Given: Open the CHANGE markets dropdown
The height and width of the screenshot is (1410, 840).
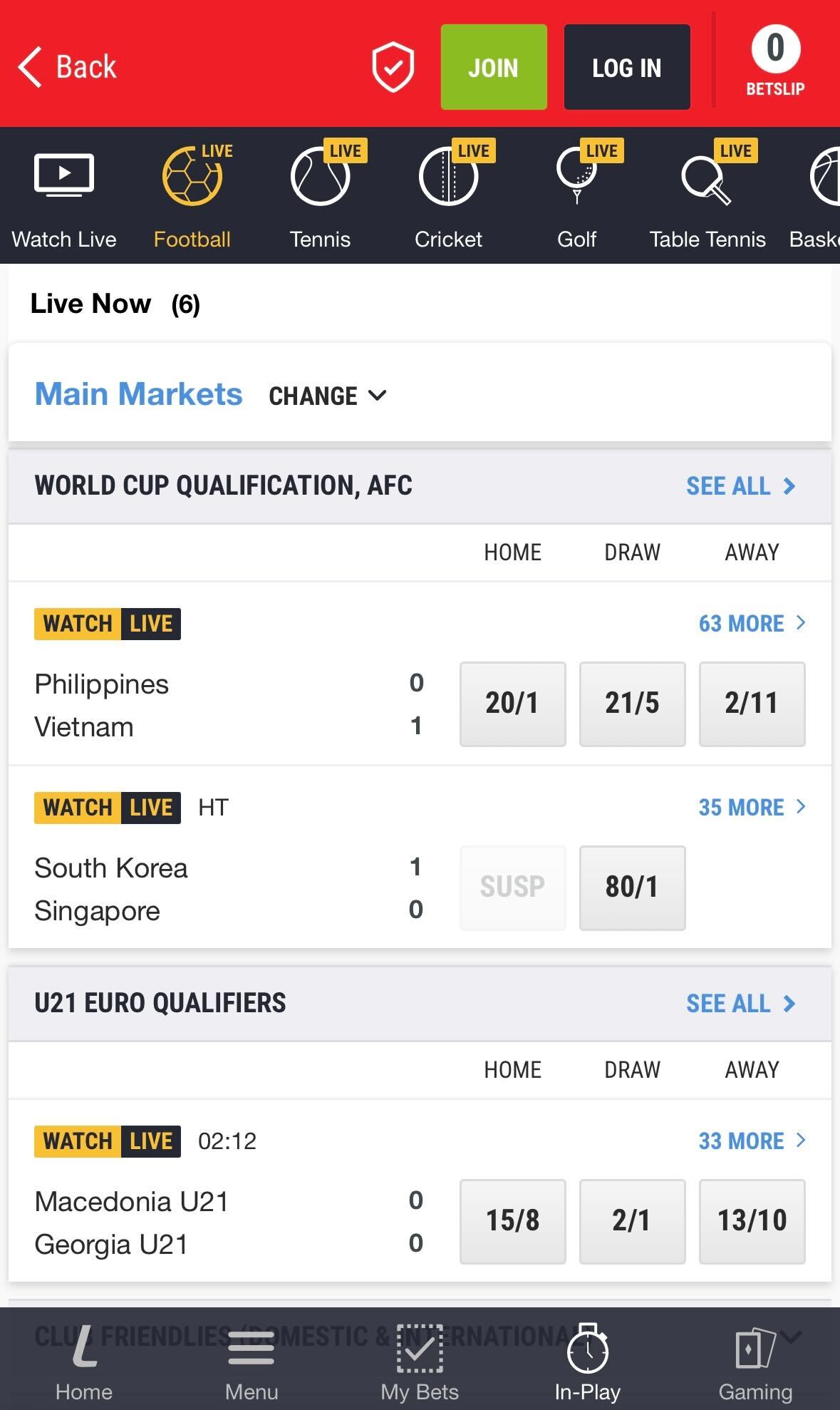Looking at the screenshot, I should pos(328,395).
